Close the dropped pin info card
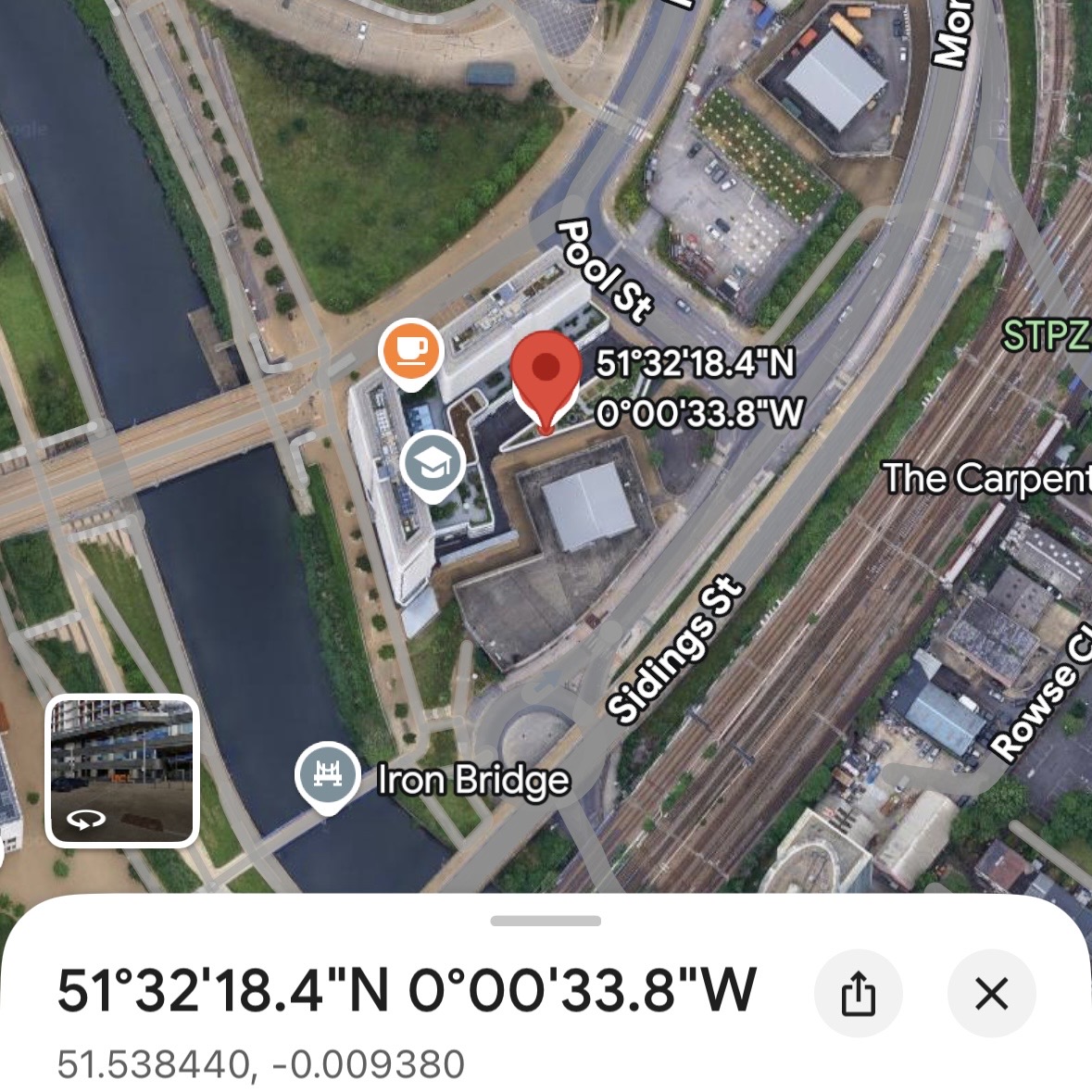The image size is (1092, 1092). 991,995
